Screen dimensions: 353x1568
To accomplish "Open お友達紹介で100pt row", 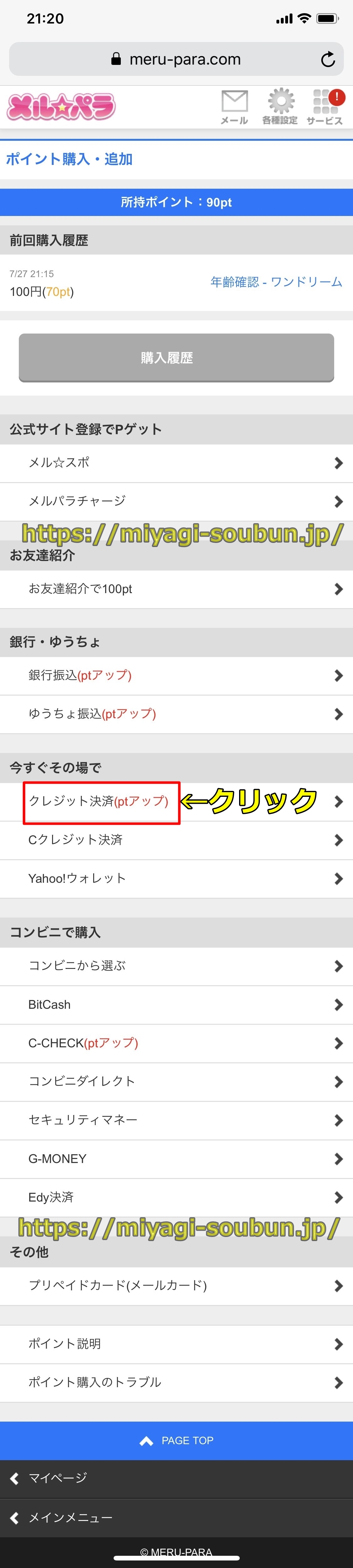I will pyautogui.click(x=176, y=589).
